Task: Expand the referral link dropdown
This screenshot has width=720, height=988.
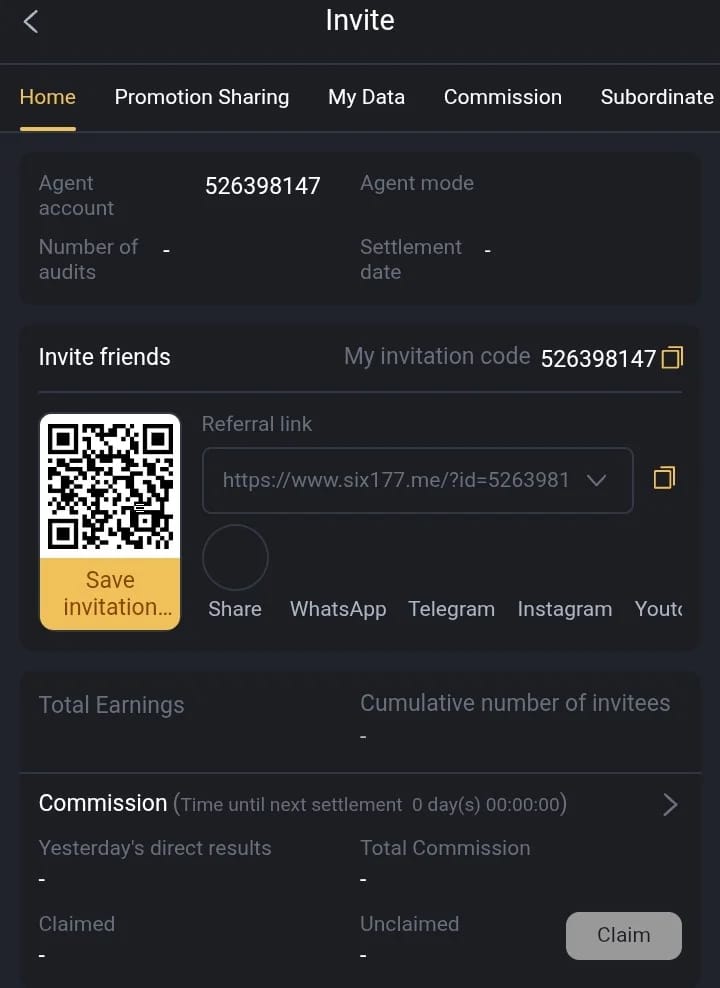Action: pos(596,480)
